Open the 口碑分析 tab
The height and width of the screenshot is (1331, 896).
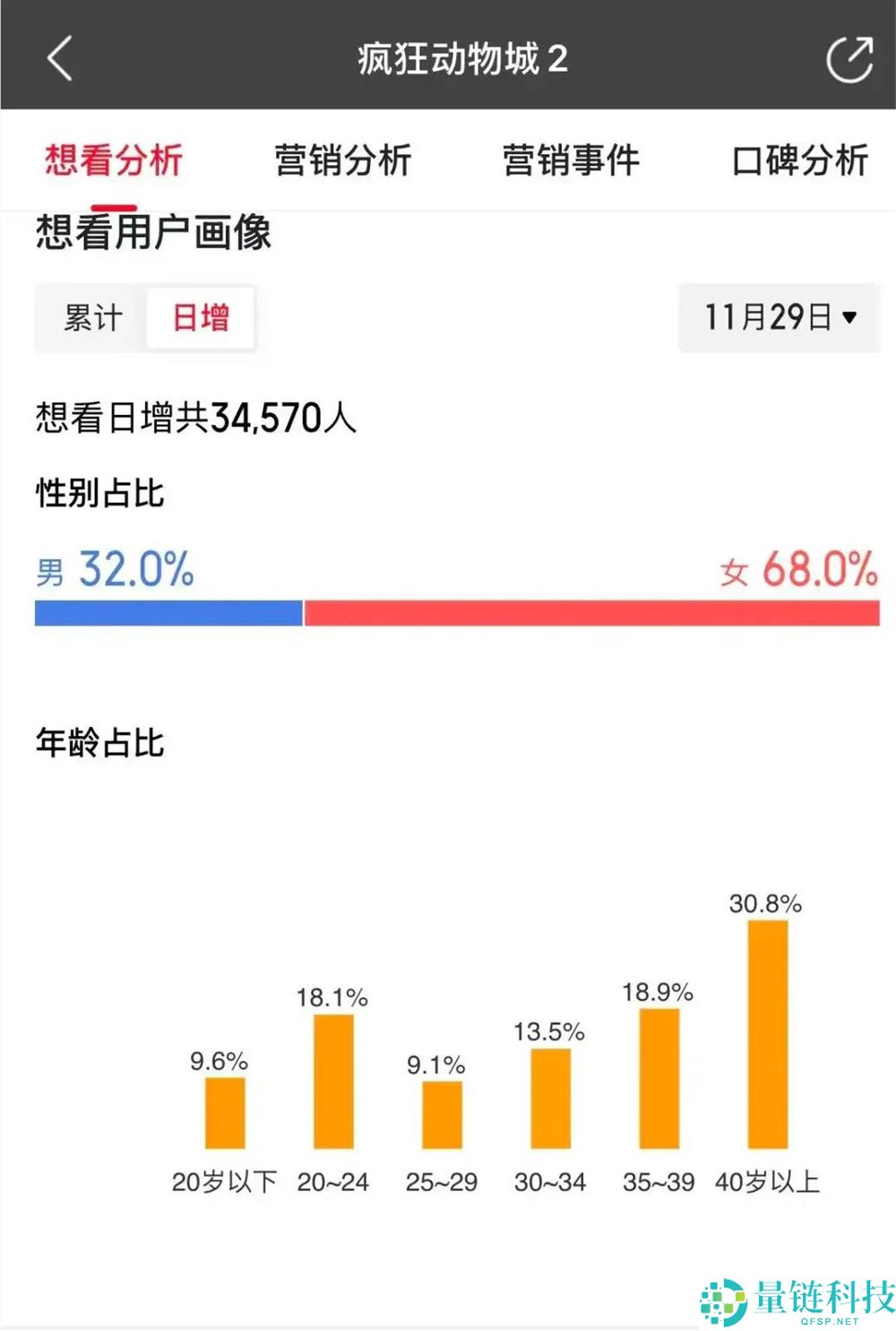[x=799, y=160]
